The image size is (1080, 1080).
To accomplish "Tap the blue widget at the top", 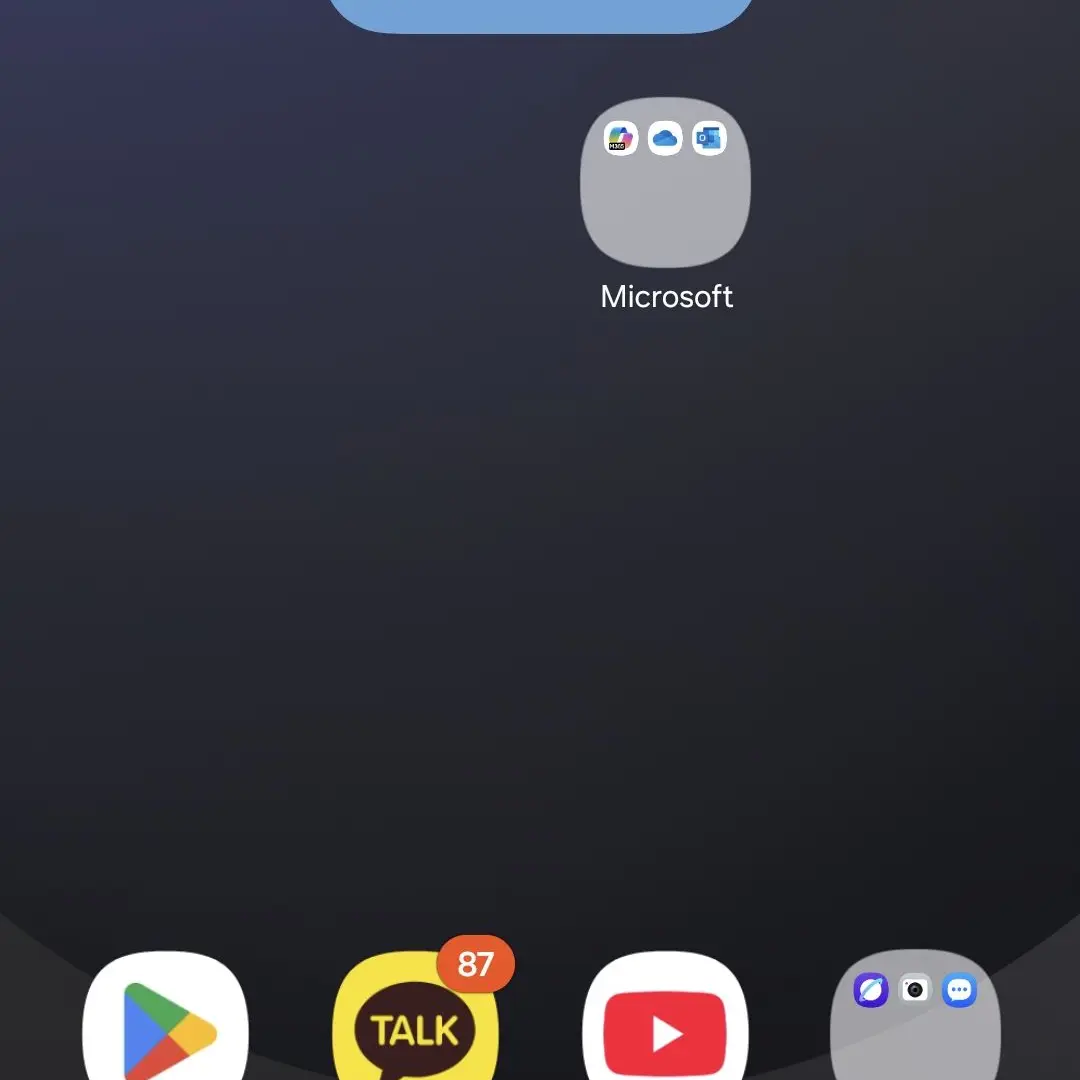I will (540, 14).
